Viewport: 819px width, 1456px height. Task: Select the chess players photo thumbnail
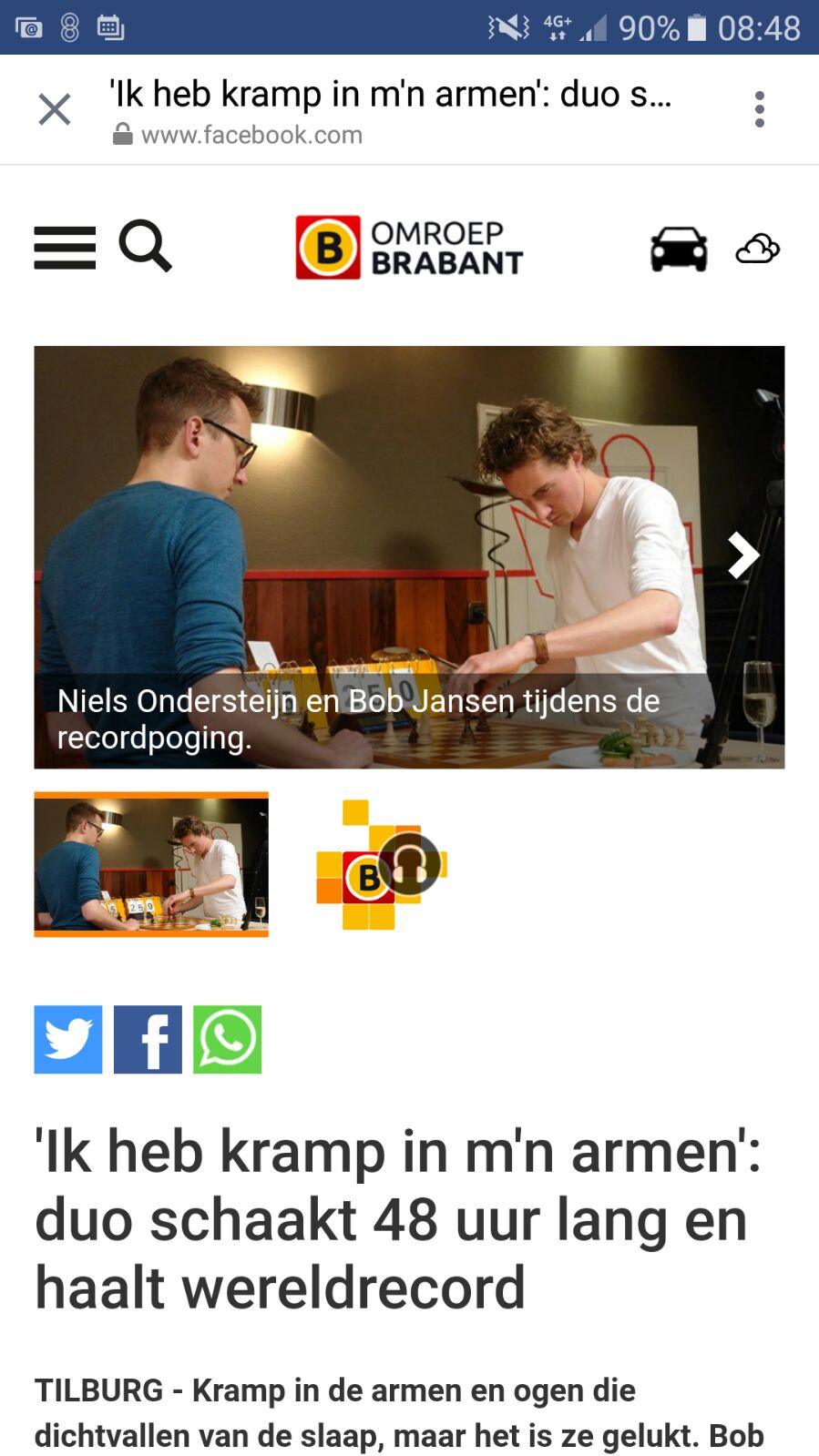click(151, 864)
